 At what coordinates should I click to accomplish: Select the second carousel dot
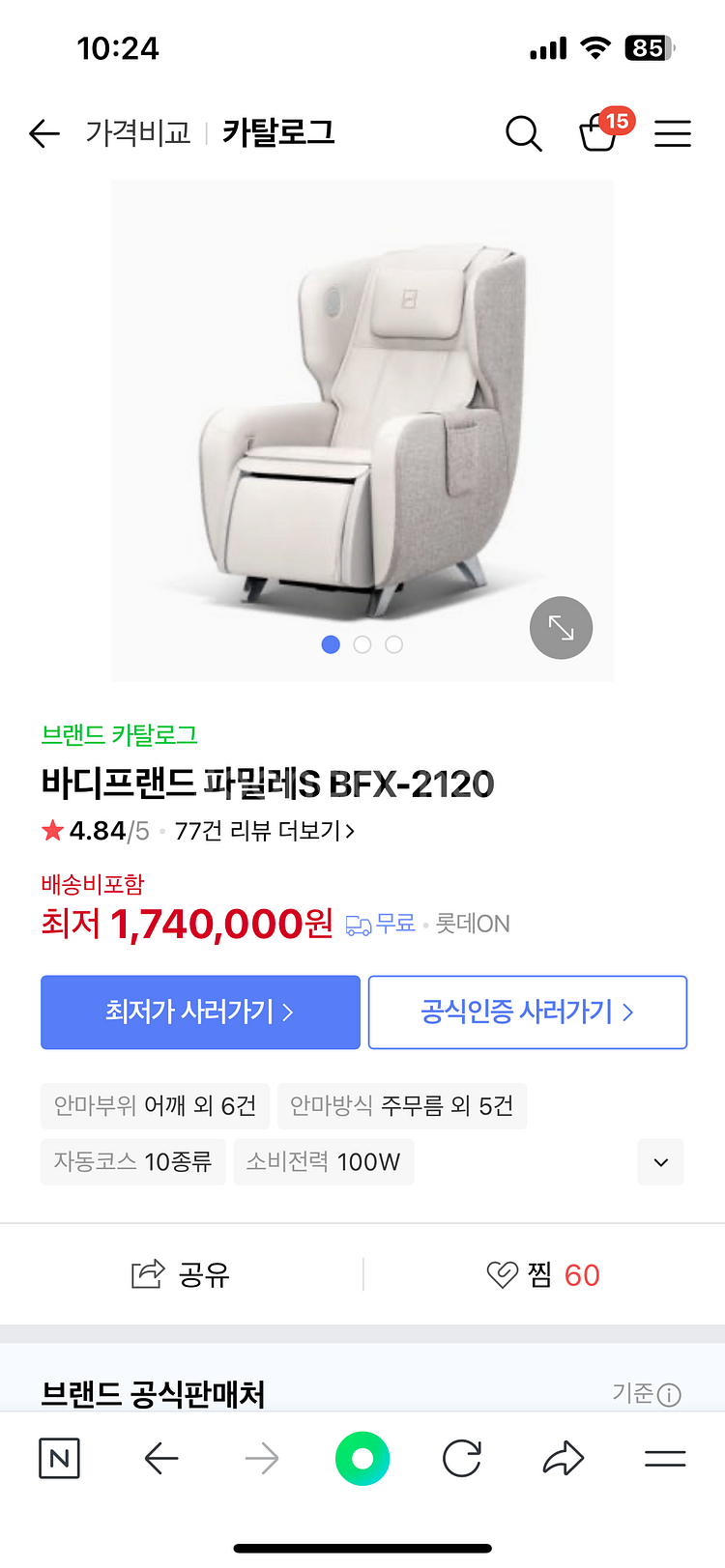click(362, 644)
